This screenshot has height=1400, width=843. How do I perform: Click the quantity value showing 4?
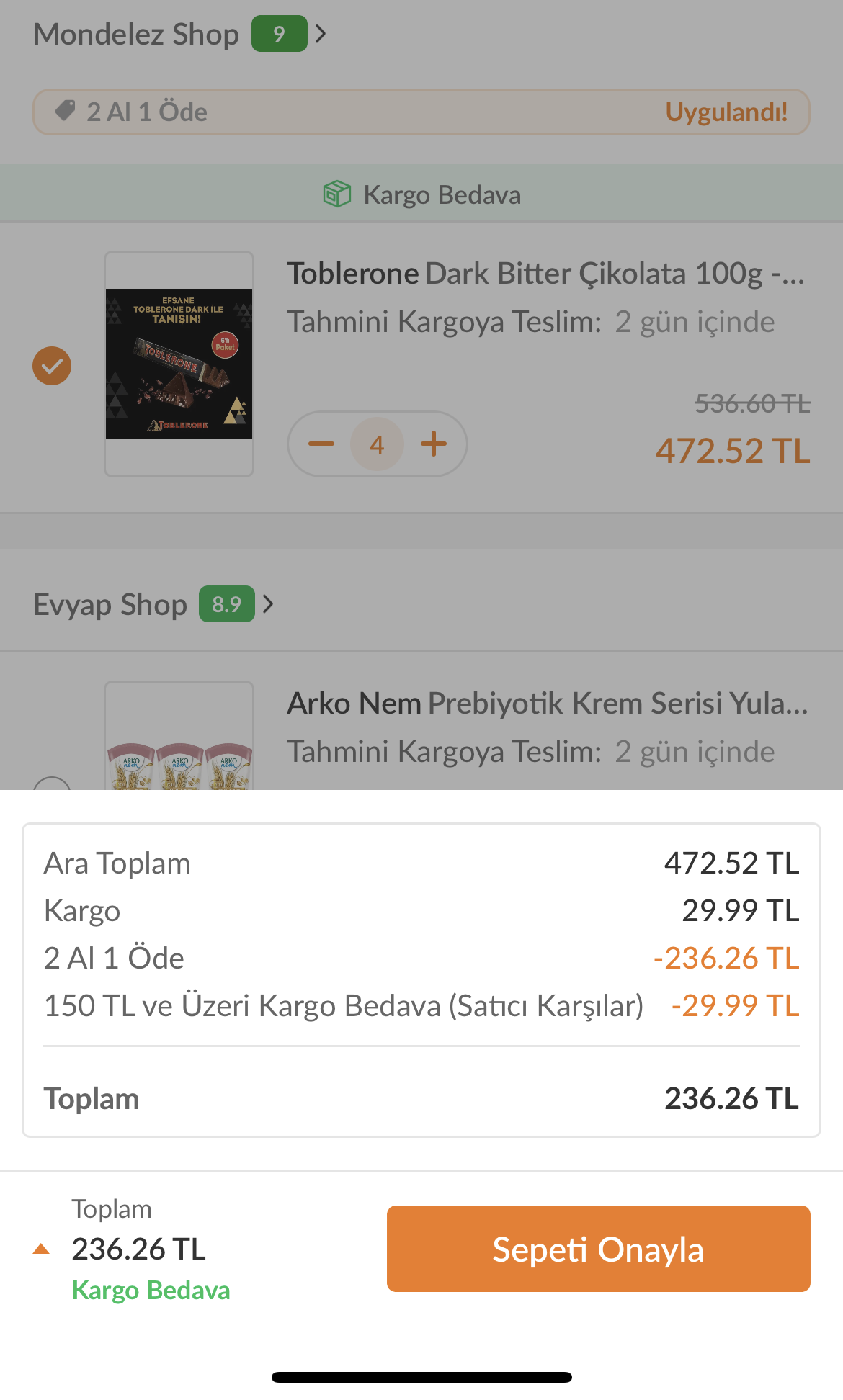[377, 444]
